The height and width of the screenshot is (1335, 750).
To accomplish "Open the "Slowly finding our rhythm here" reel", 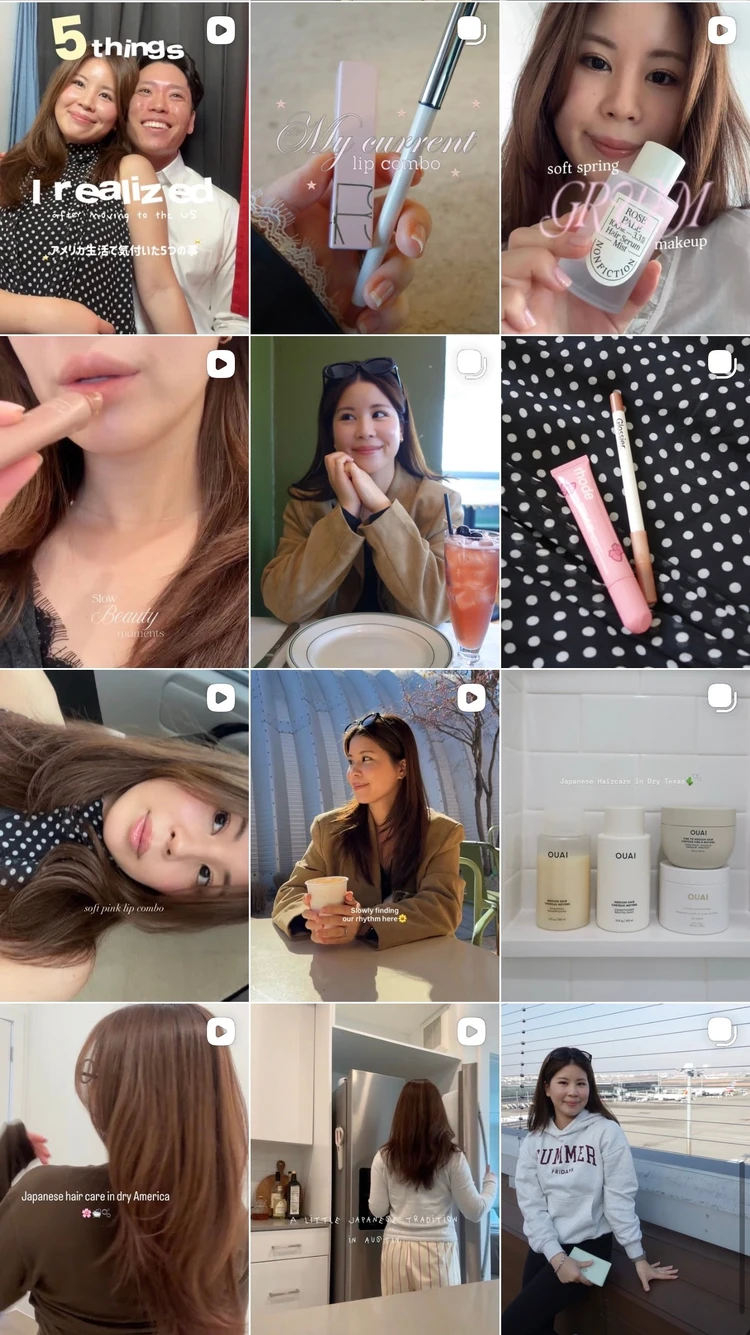I will click(375, 834).
